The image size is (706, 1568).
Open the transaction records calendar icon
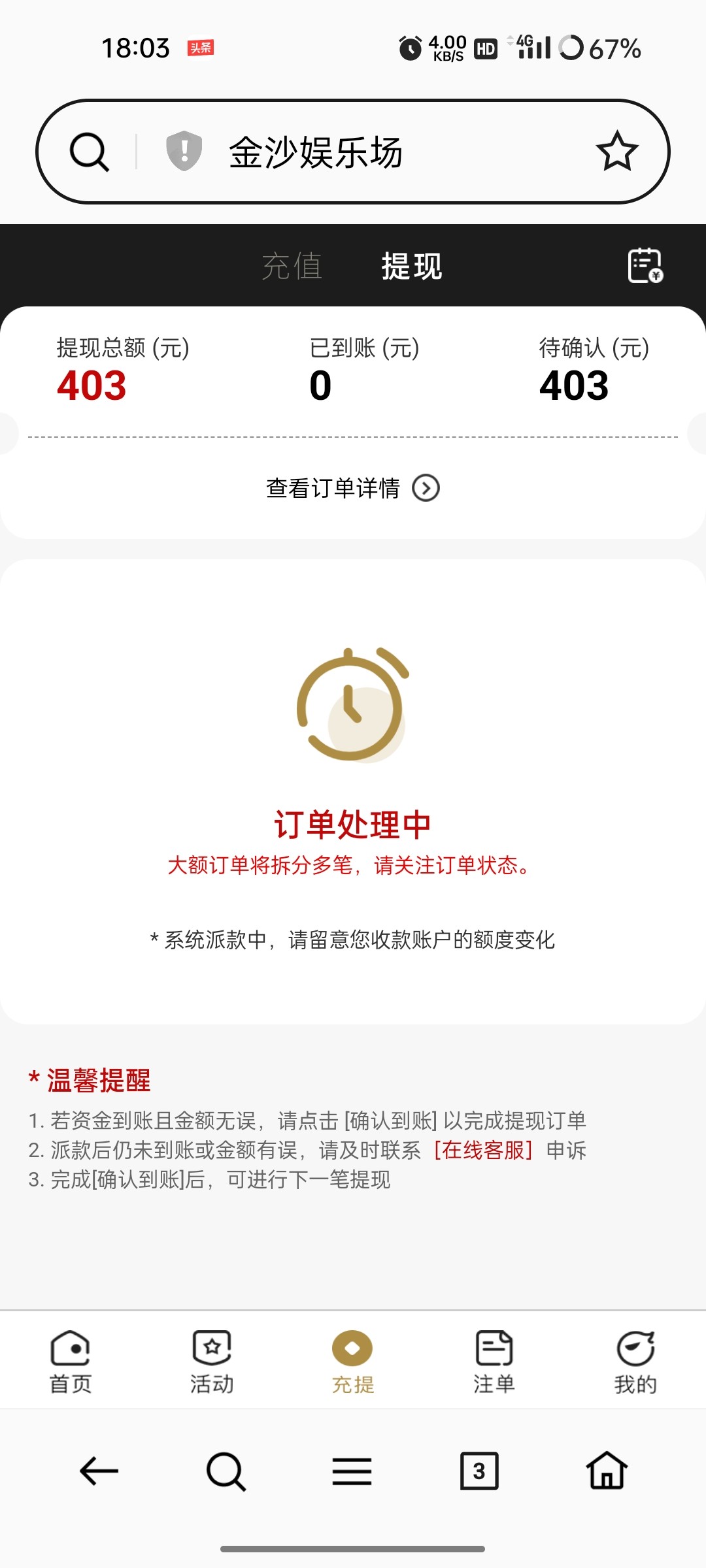[645, 265]
